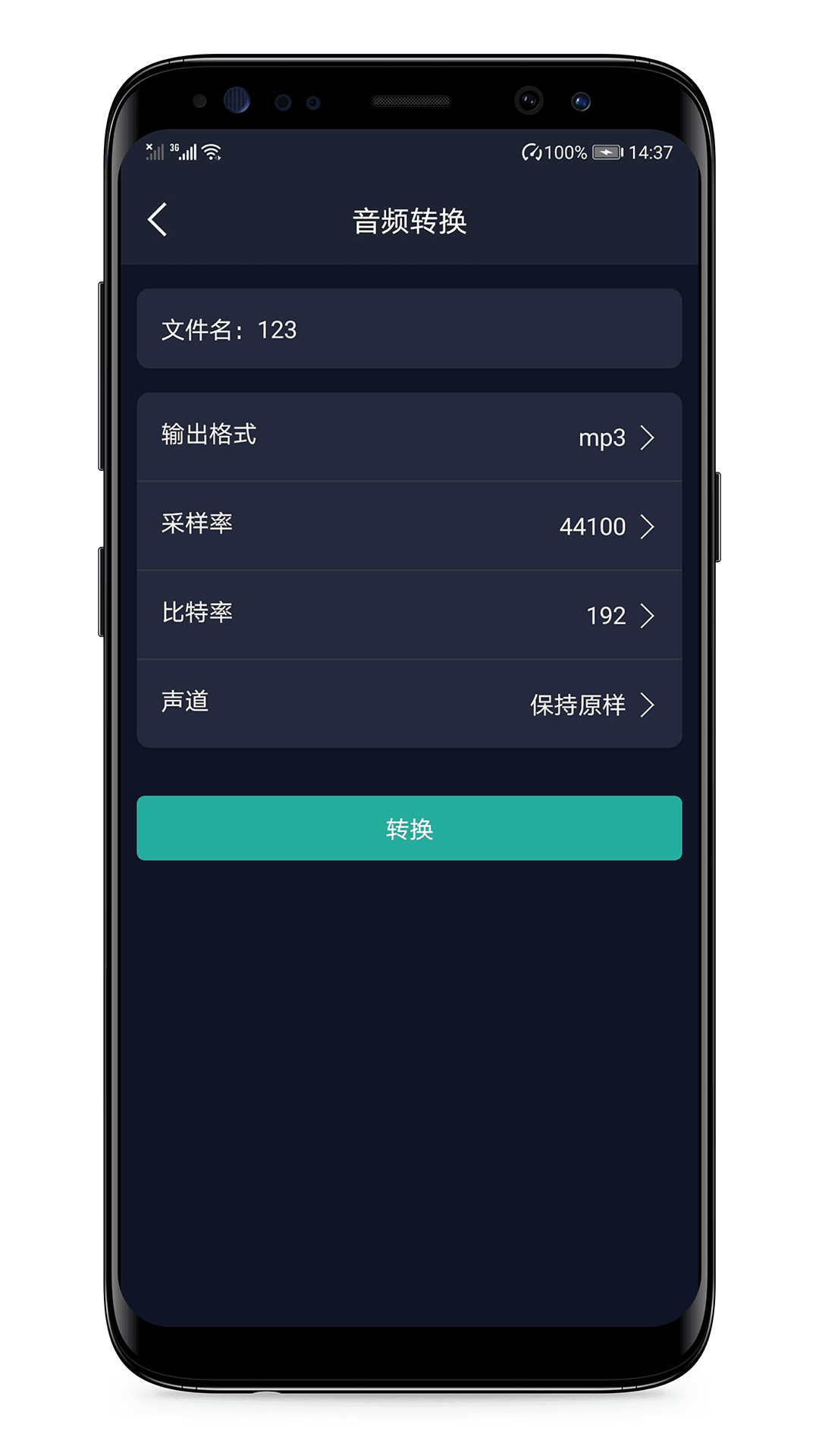The image size is (819, 1456).
Task: Click the chevron next to mp3
Action: [648, 438]
